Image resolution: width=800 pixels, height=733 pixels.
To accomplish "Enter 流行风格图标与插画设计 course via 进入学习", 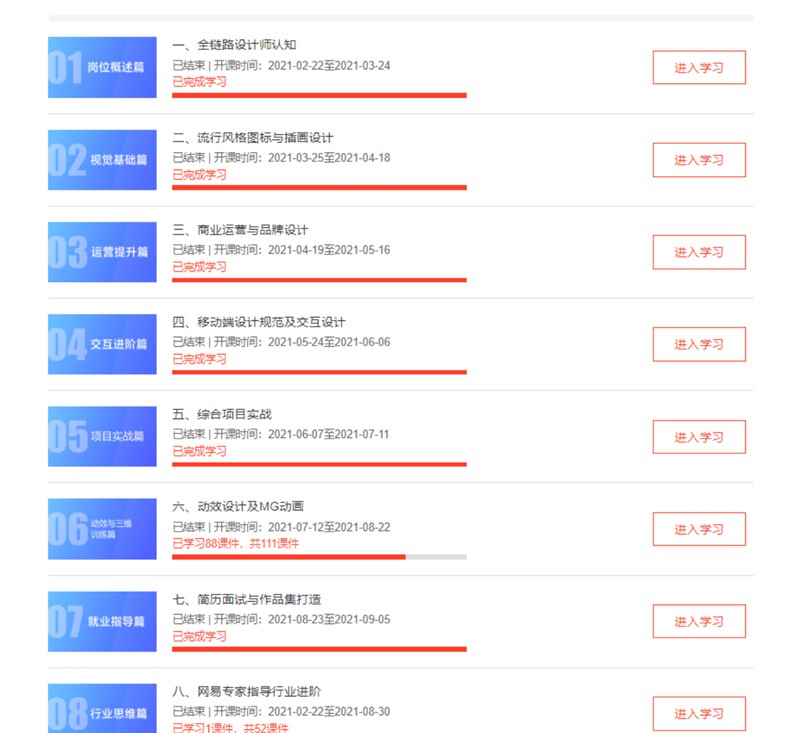I will (698, 160).
